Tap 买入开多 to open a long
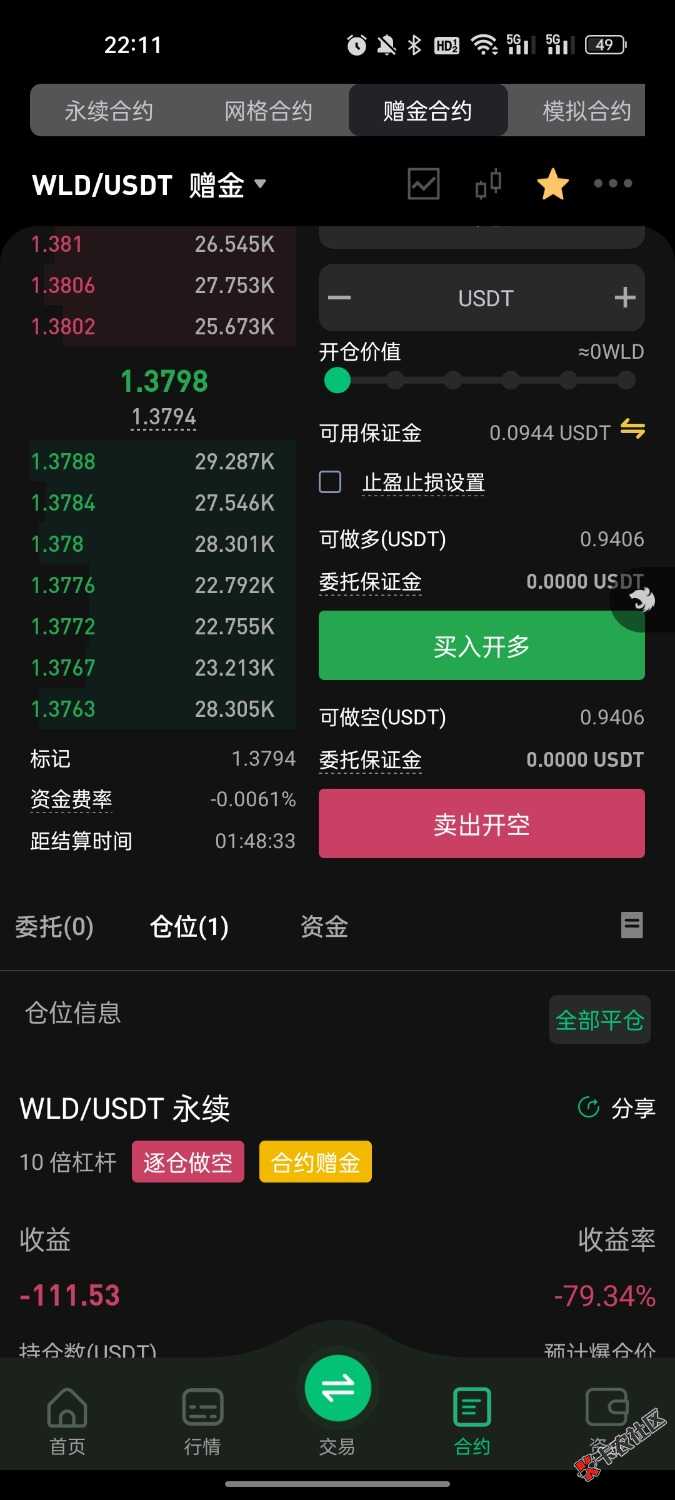 point(481,646)
